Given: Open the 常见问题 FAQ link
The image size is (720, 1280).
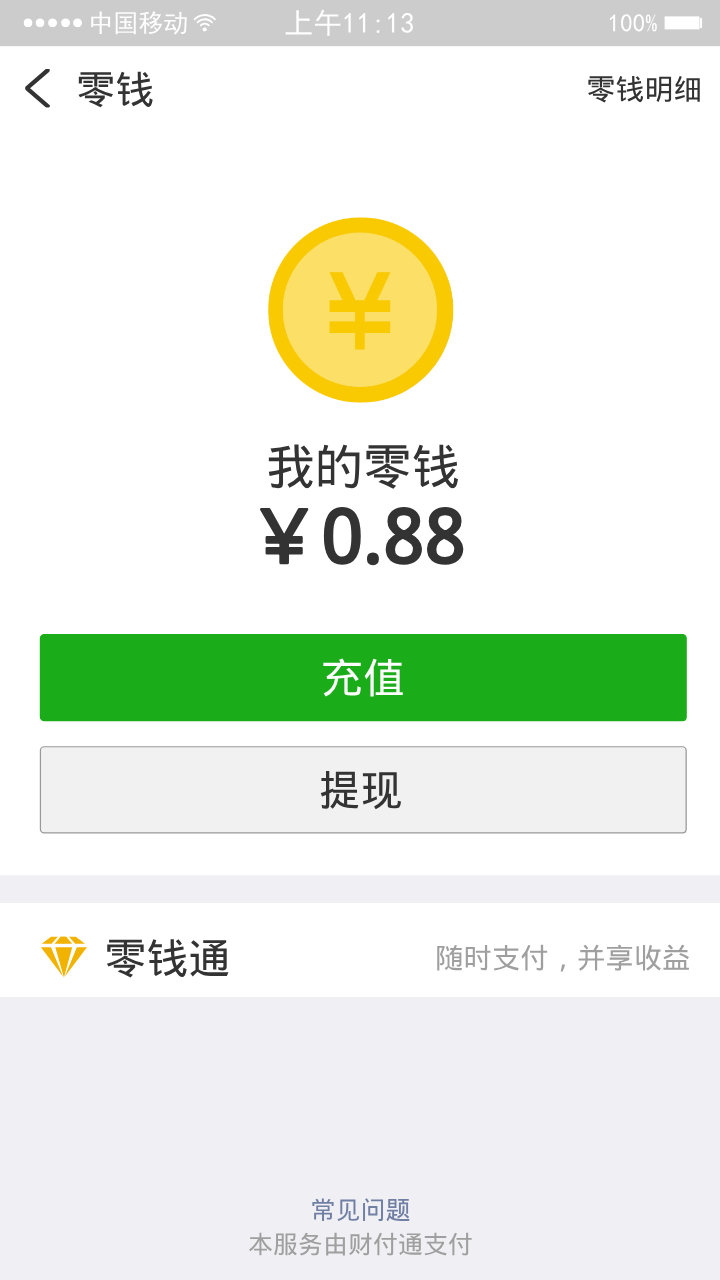Looking at the screenshot, I should (x=361, y=1210).
